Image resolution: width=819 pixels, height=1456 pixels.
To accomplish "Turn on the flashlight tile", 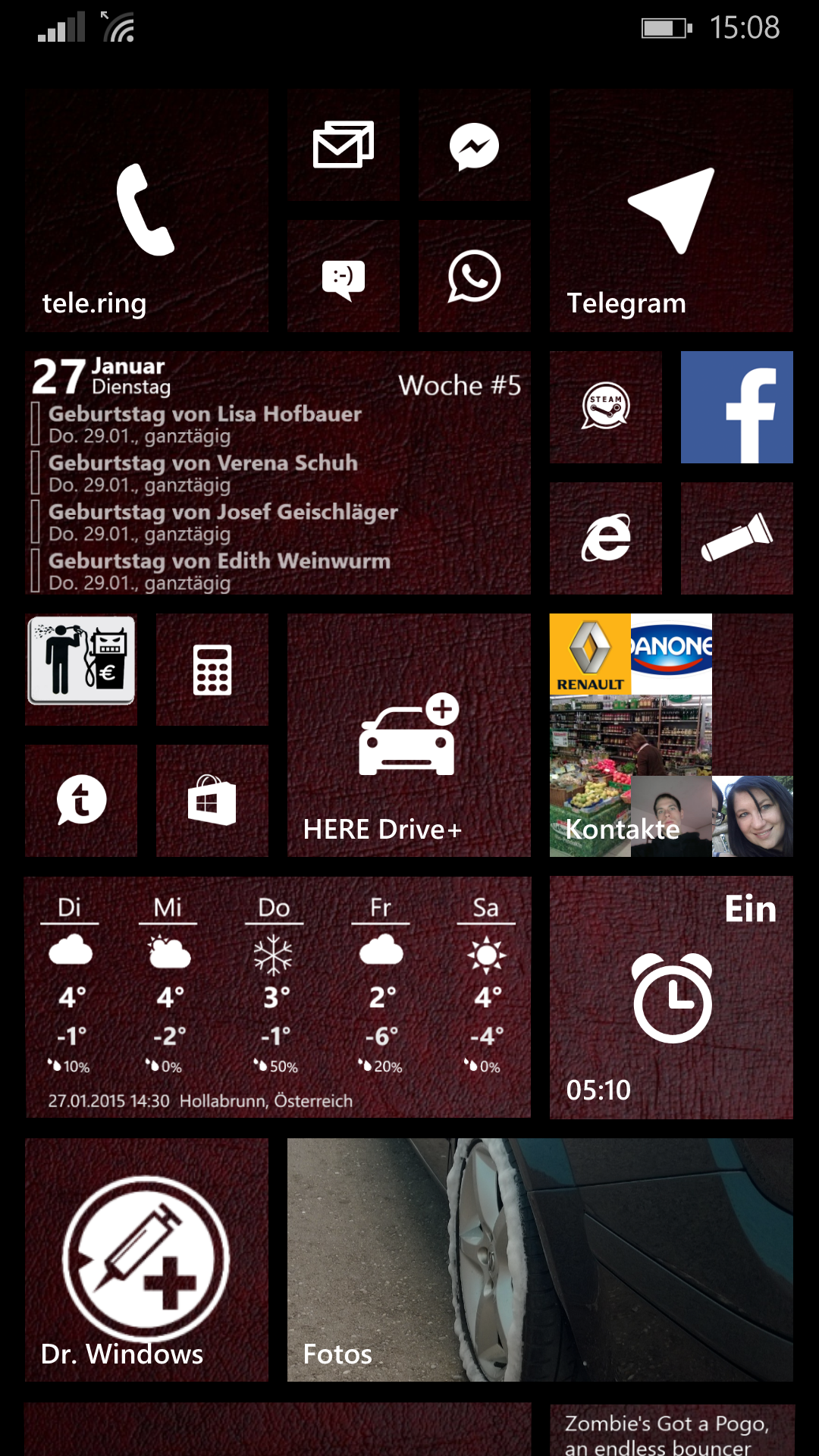I will pos(737,538).
